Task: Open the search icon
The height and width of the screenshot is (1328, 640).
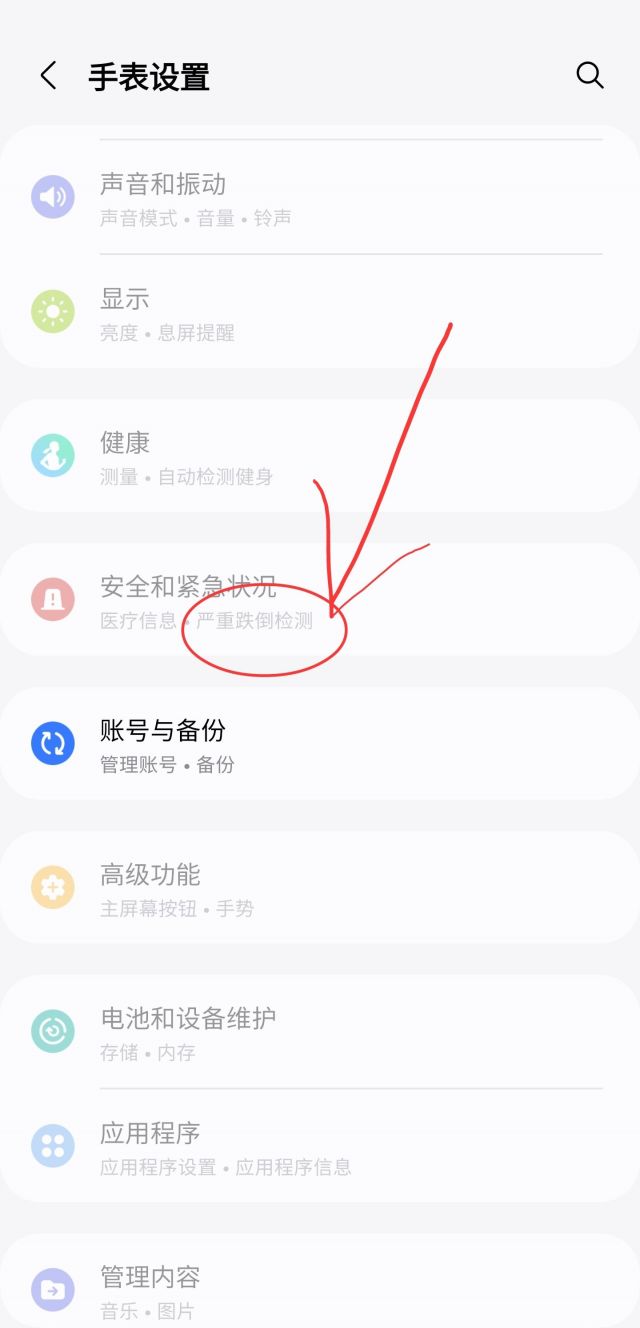Action: pyautogui.click(x=590, y=76)
